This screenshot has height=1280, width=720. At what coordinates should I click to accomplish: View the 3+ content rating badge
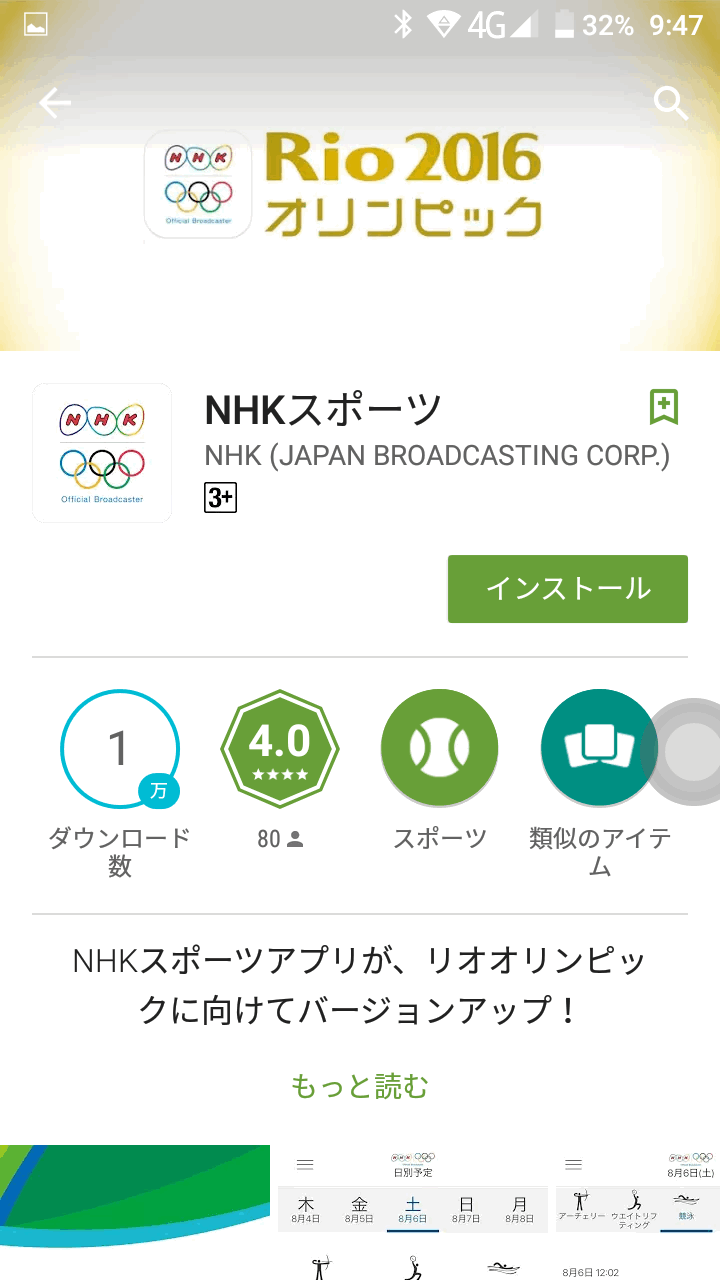(x=220, y=497)
